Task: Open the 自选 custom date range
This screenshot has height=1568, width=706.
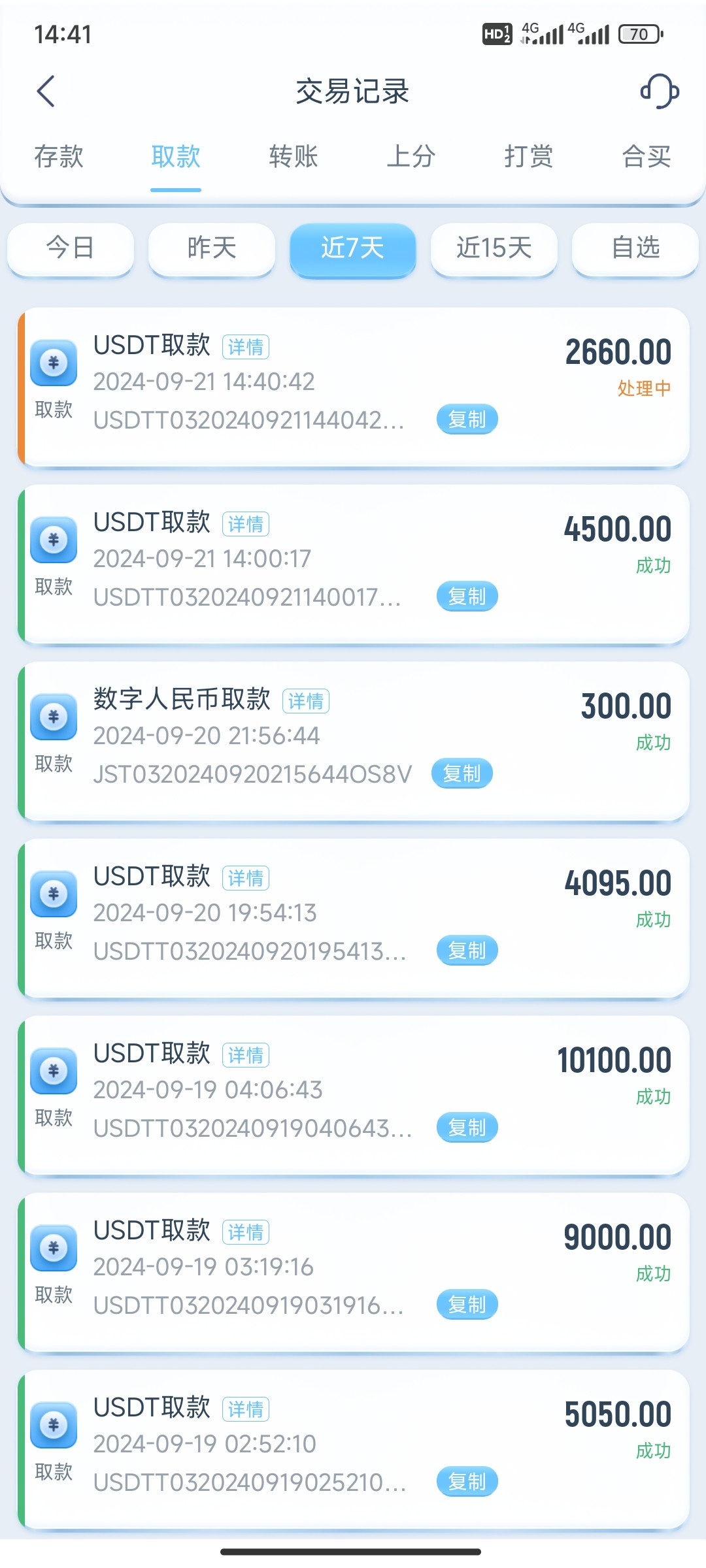Action: [634, 249]
